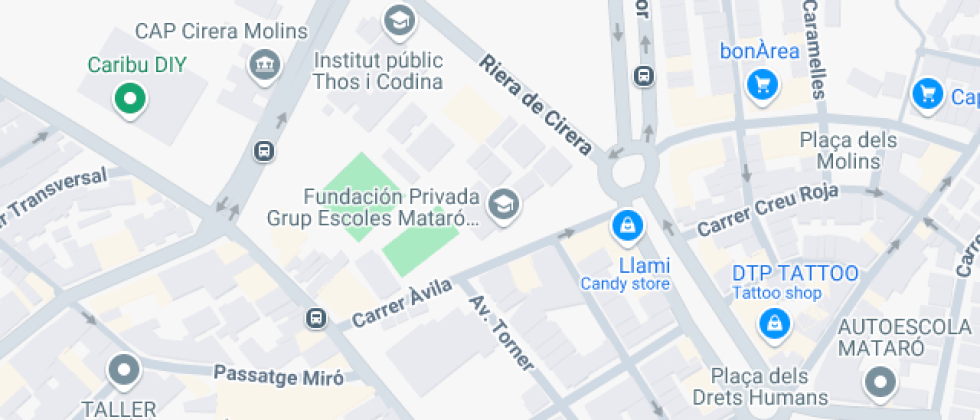Tap Institut públic Thos i Codina marker

tap(399, 19)
